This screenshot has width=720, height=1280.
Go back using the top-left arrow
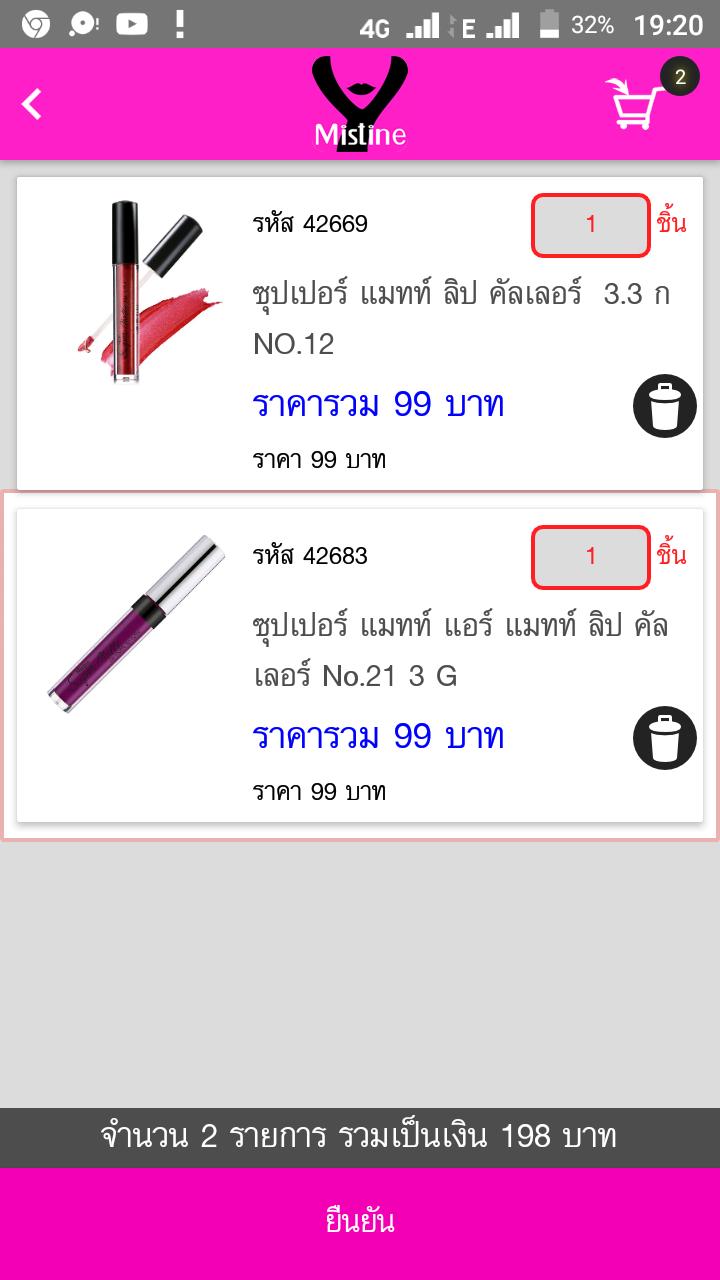[33, 104]
